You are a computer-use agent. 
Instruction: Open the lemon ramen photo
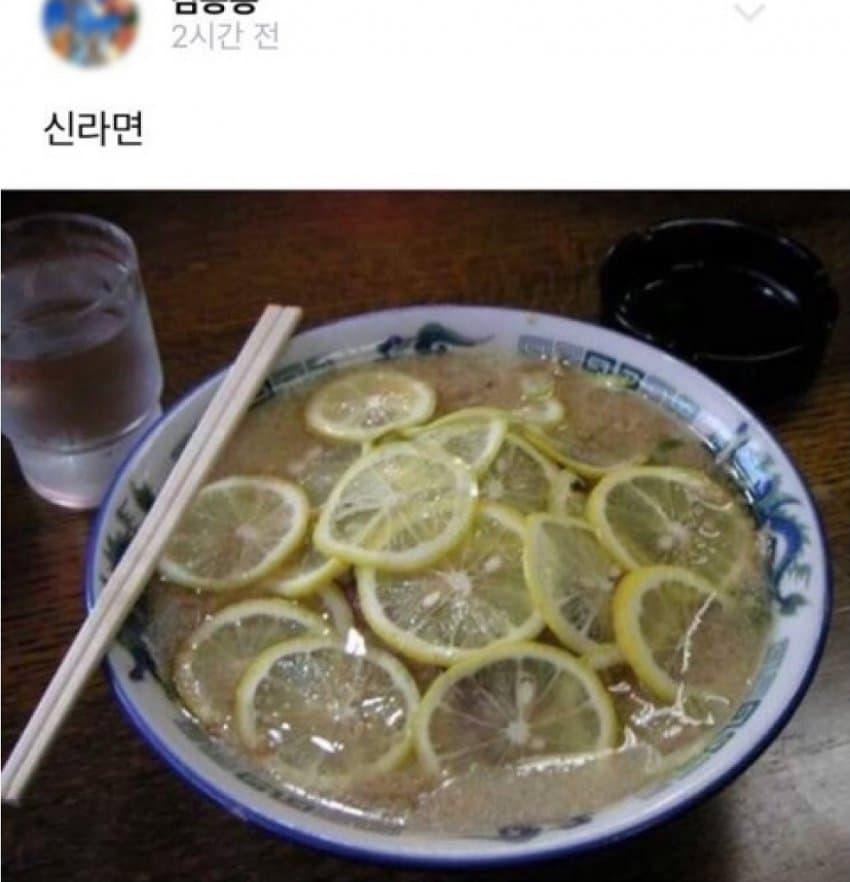(x=425, y=535)
